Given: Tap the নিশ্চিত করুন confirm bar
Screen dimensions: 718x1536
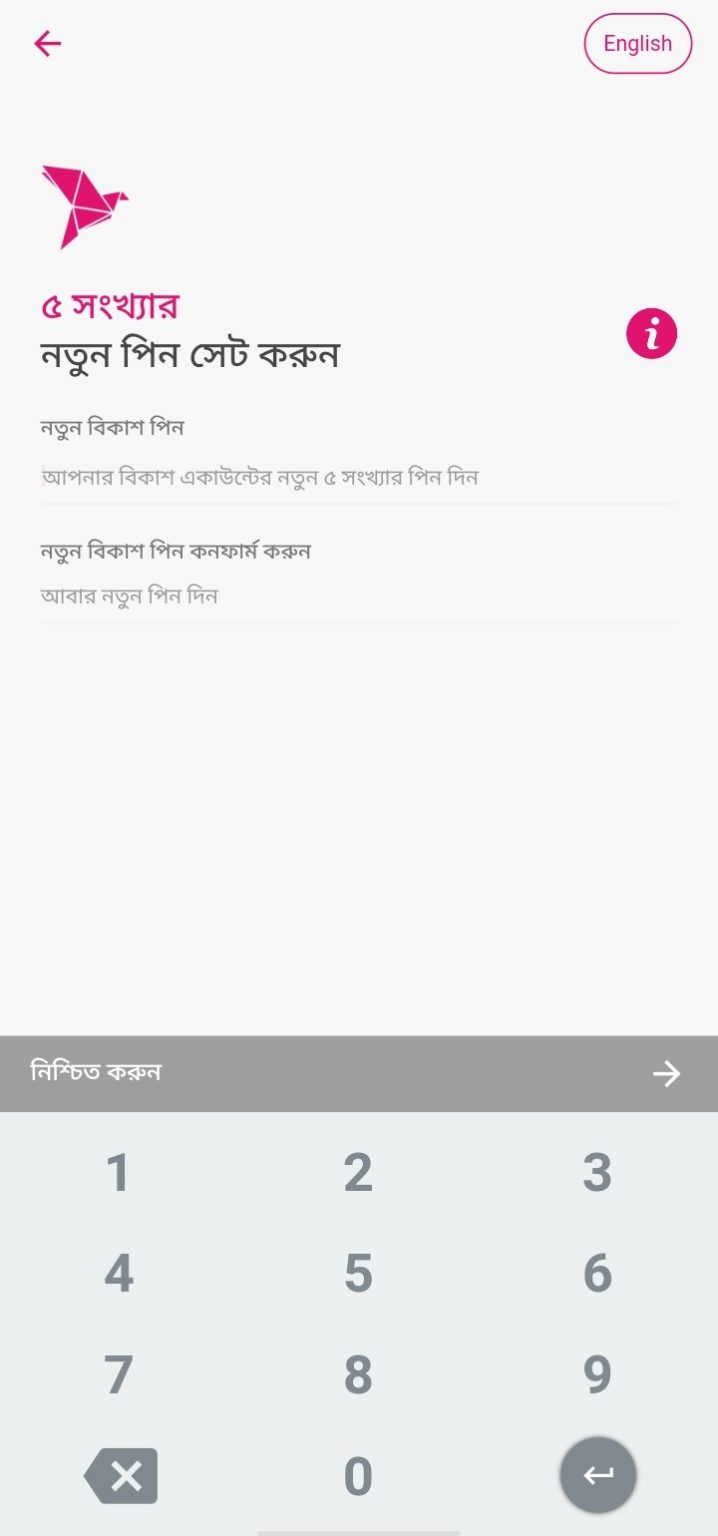Looking at the screenshot, I should tap(359, 1073).
